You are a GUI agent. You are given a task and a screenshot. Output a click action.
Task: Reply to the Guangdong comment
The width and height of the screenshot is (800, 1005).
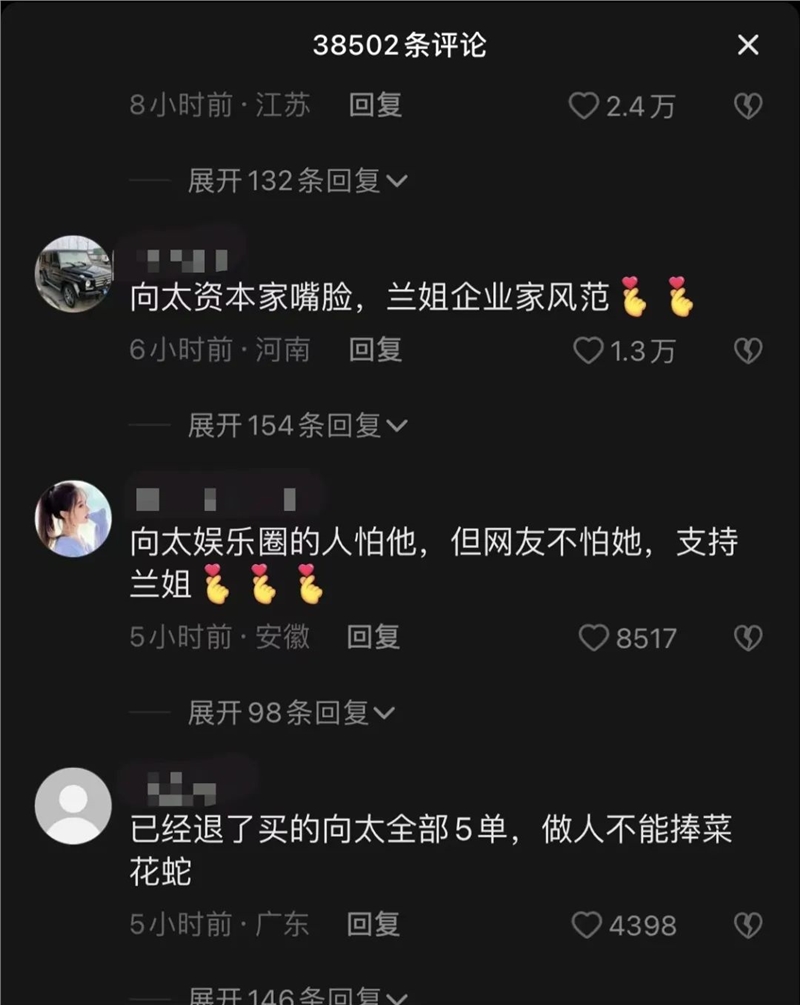pos(373,925)
